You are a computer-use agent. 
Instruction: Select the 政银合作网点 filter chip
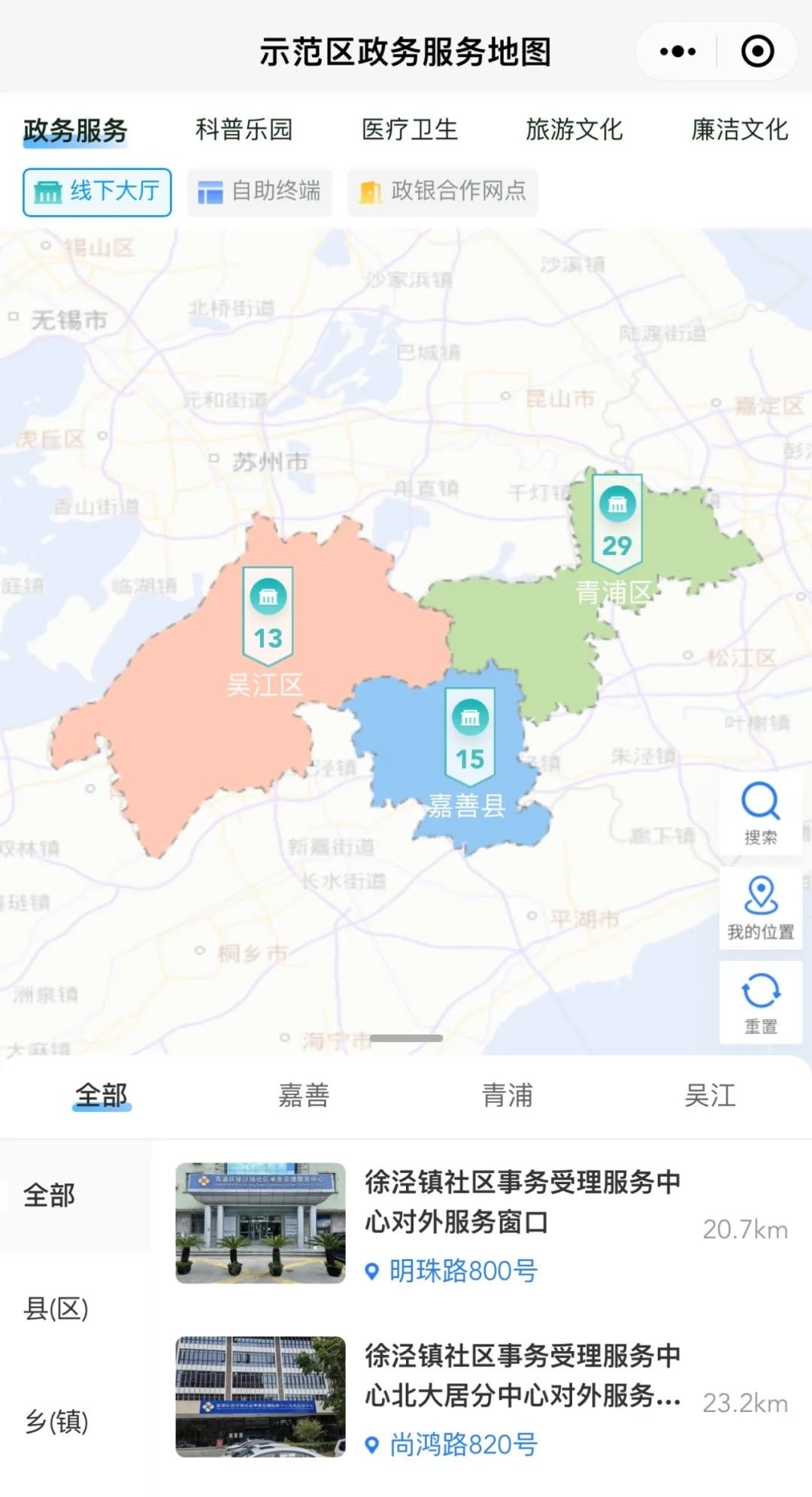click(442, 192)
